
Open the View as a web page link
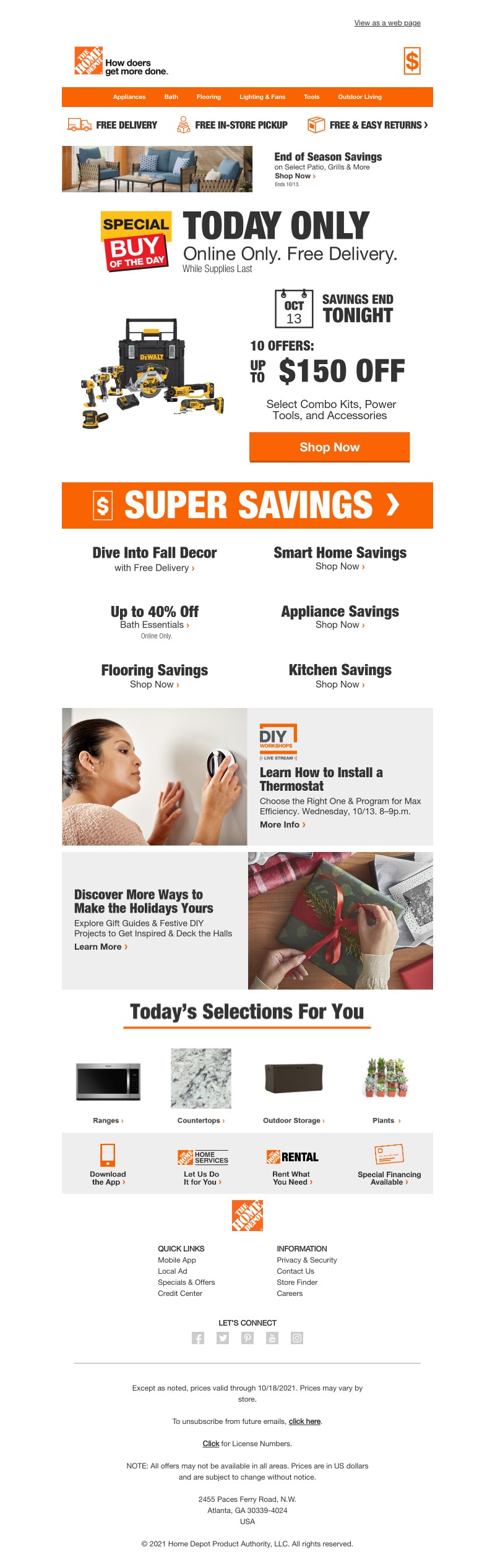coord(387,23)
